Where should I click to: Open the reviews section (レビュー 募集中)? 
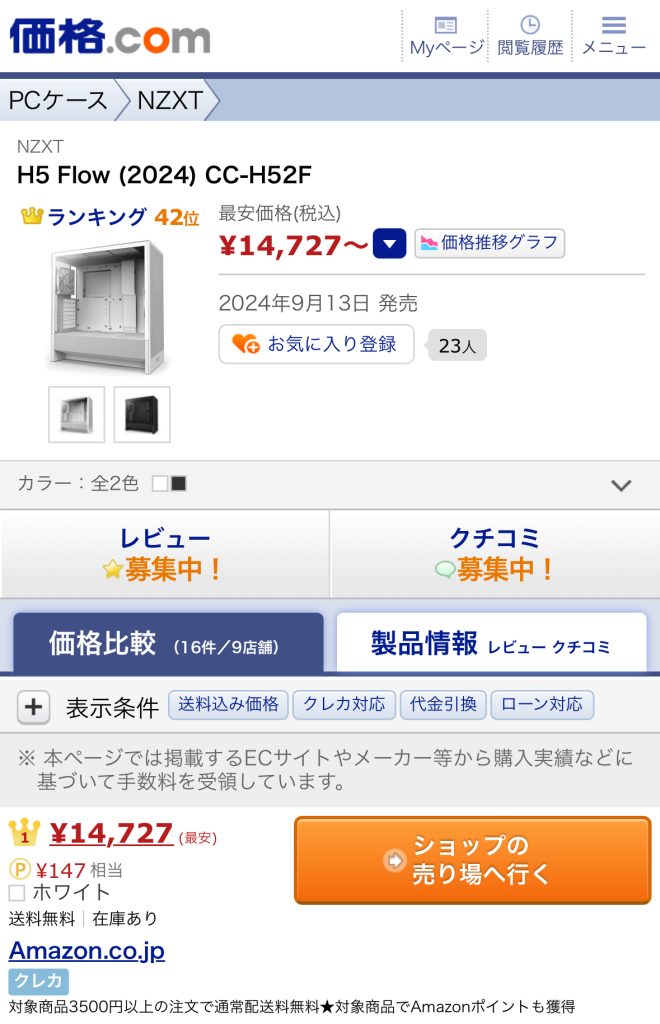point(165,554)
